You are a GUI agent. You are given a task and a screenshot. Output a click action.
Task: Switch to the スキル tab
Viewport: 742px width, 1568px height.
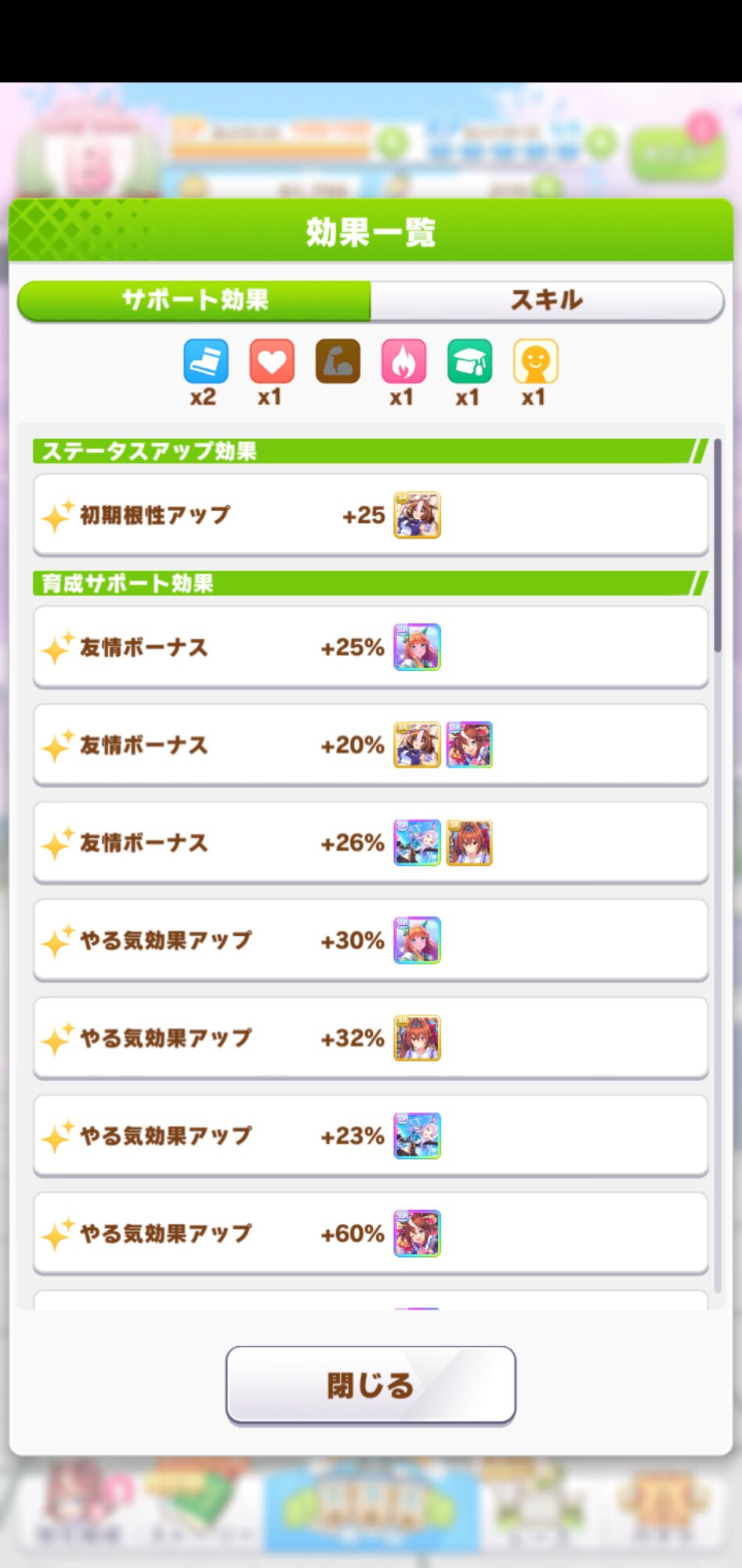point(546,300)
